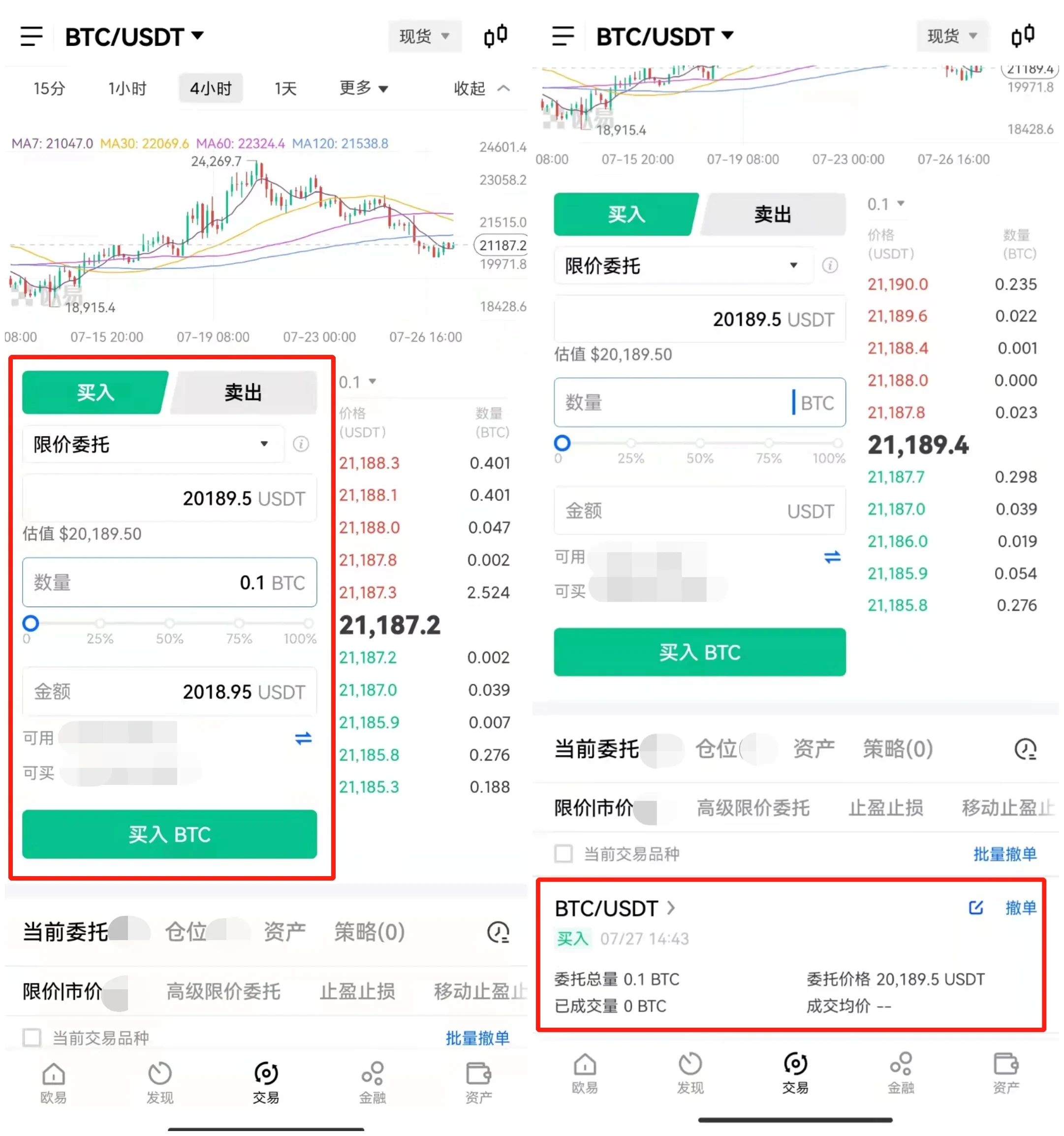Open the hamburger menu icon
Image resolution: width=1064 pixels, height=1136 pixels.
[31, 36]
